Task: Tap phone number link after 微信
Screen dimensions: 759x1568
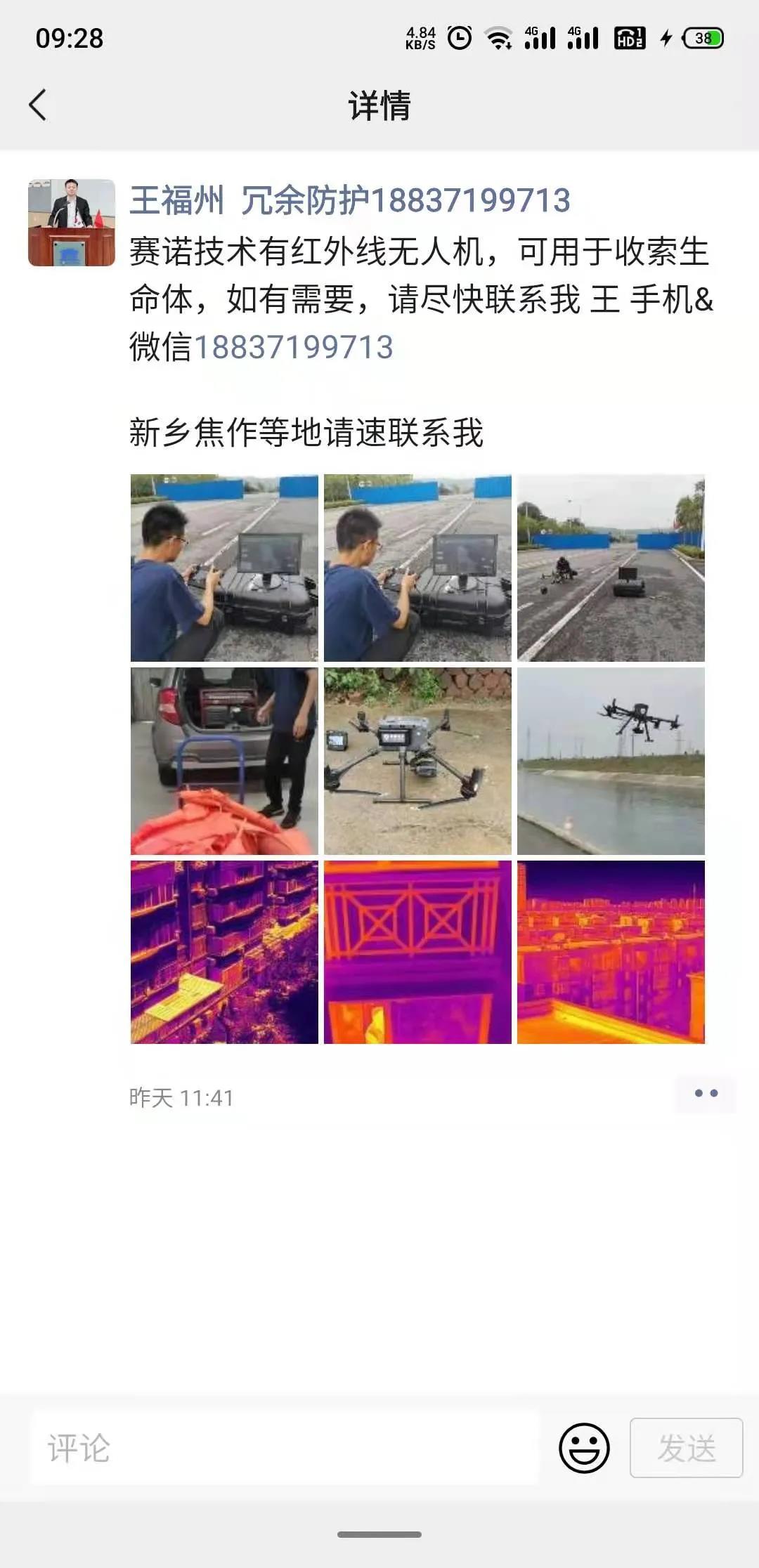Action: pyautogui.click(x=293, y=347)
